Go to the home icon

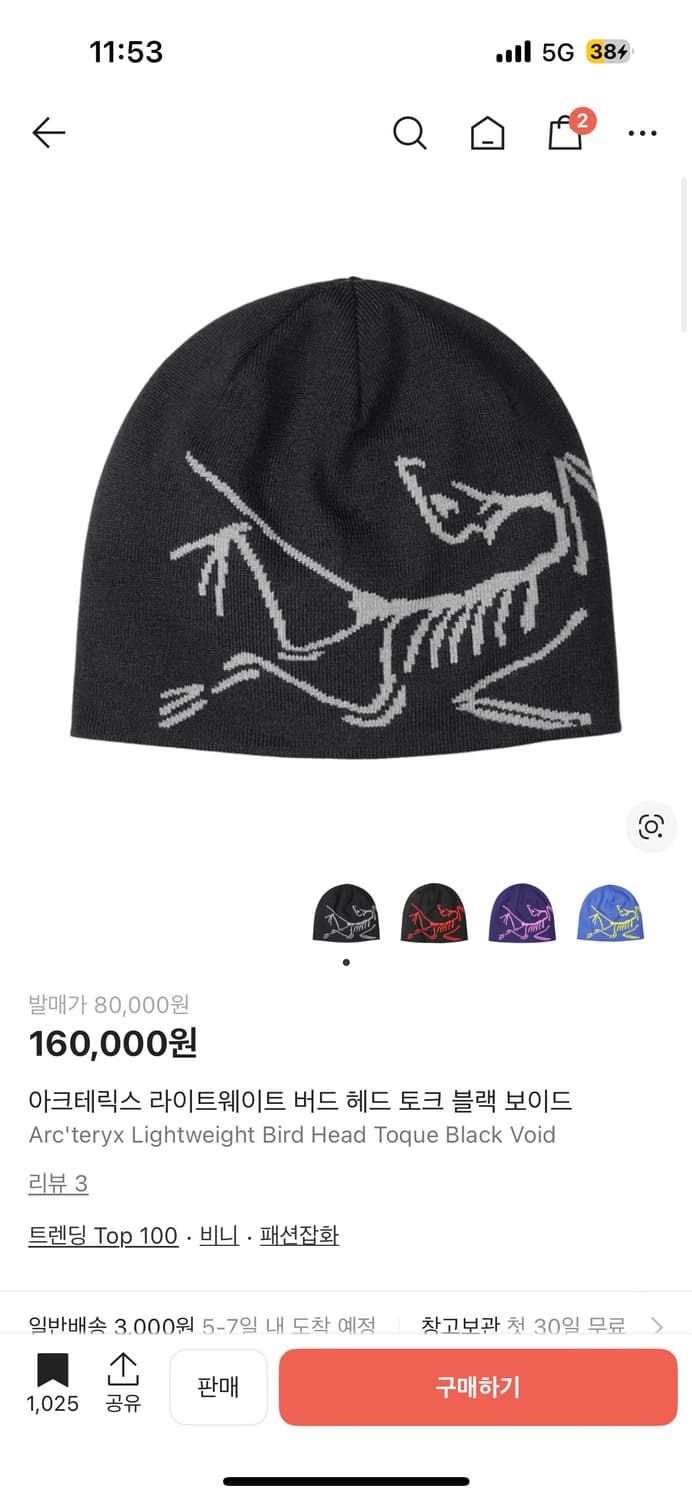point(487,133)
